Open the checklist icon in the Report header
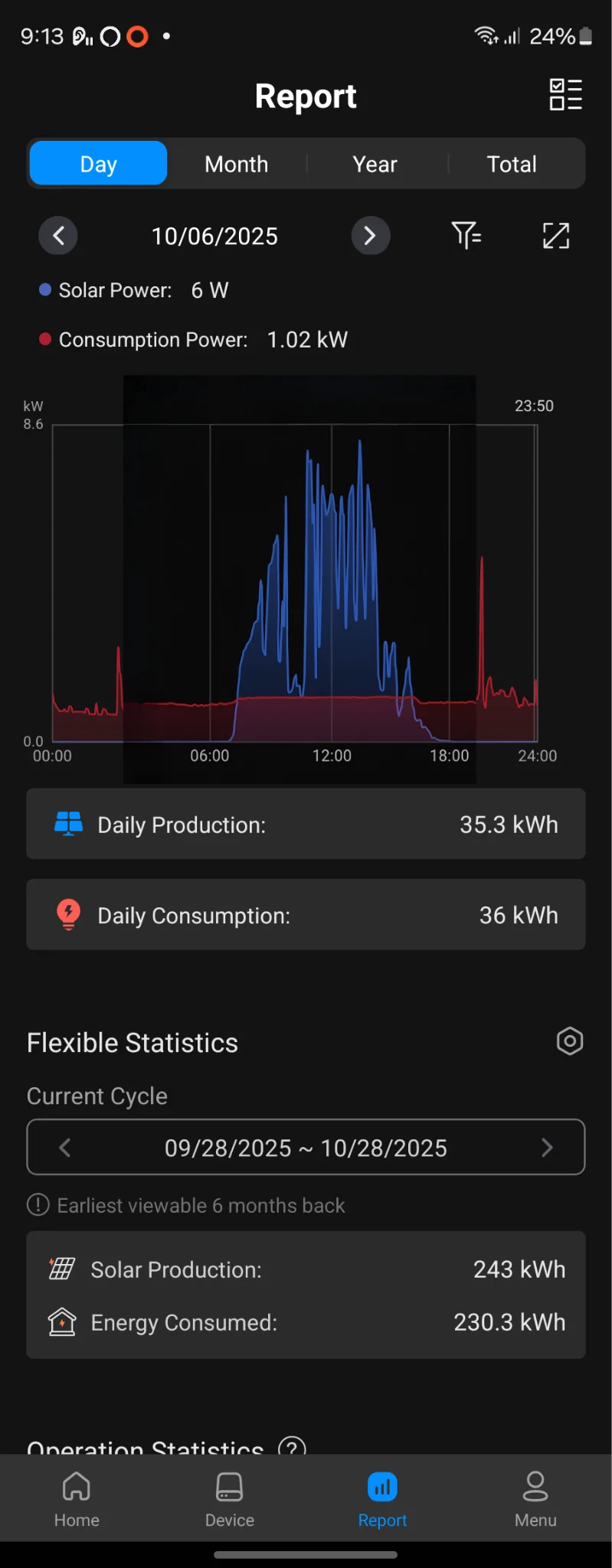This screenshot has height=1568, width=612. tap(565, 95)
